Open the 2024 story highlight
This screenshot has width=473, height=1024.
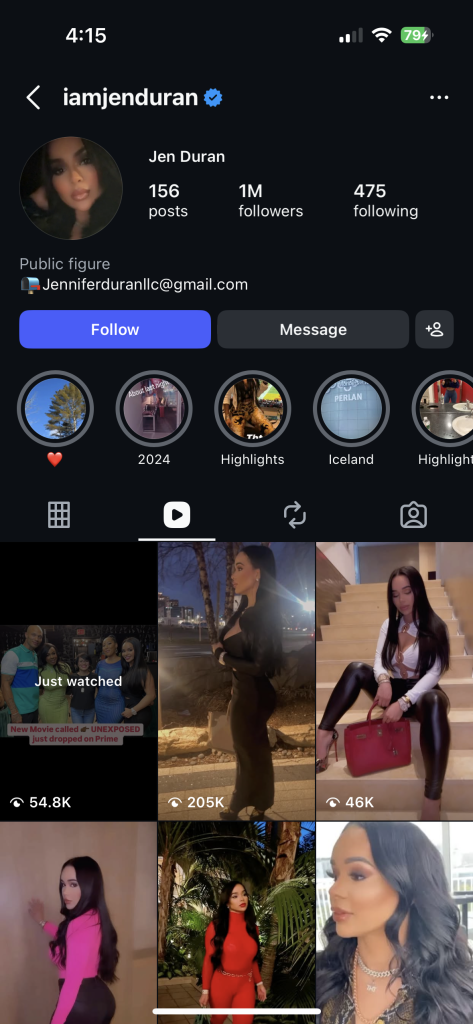154,409
